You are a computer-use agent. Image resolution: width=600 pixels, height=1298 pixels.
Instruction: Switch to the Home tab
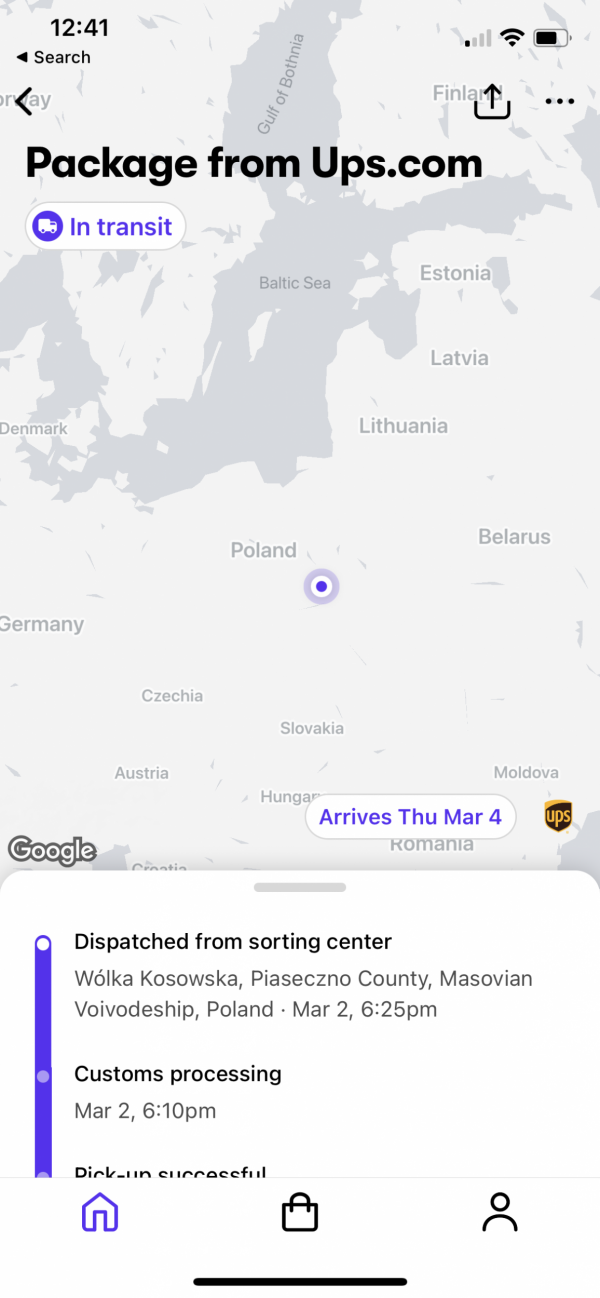99,1212
